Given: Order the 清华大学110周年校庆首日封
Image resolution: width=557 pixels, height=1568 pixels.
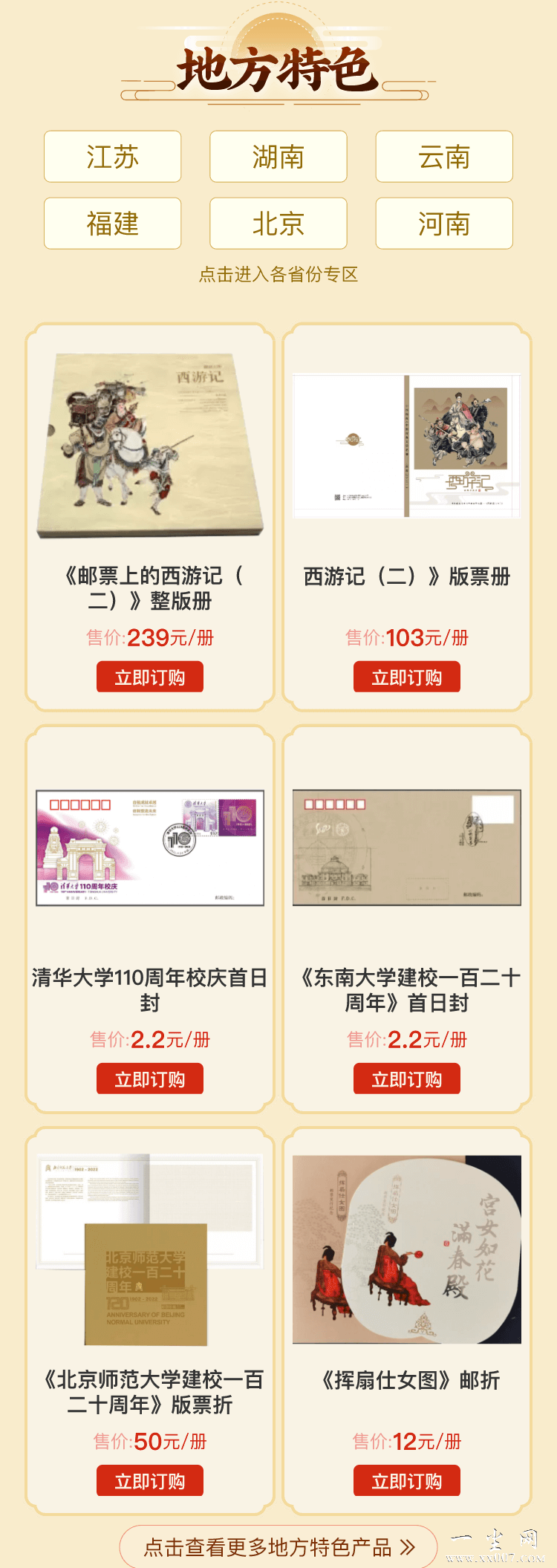Looking at the screenshot, I should coord(149,1079).
